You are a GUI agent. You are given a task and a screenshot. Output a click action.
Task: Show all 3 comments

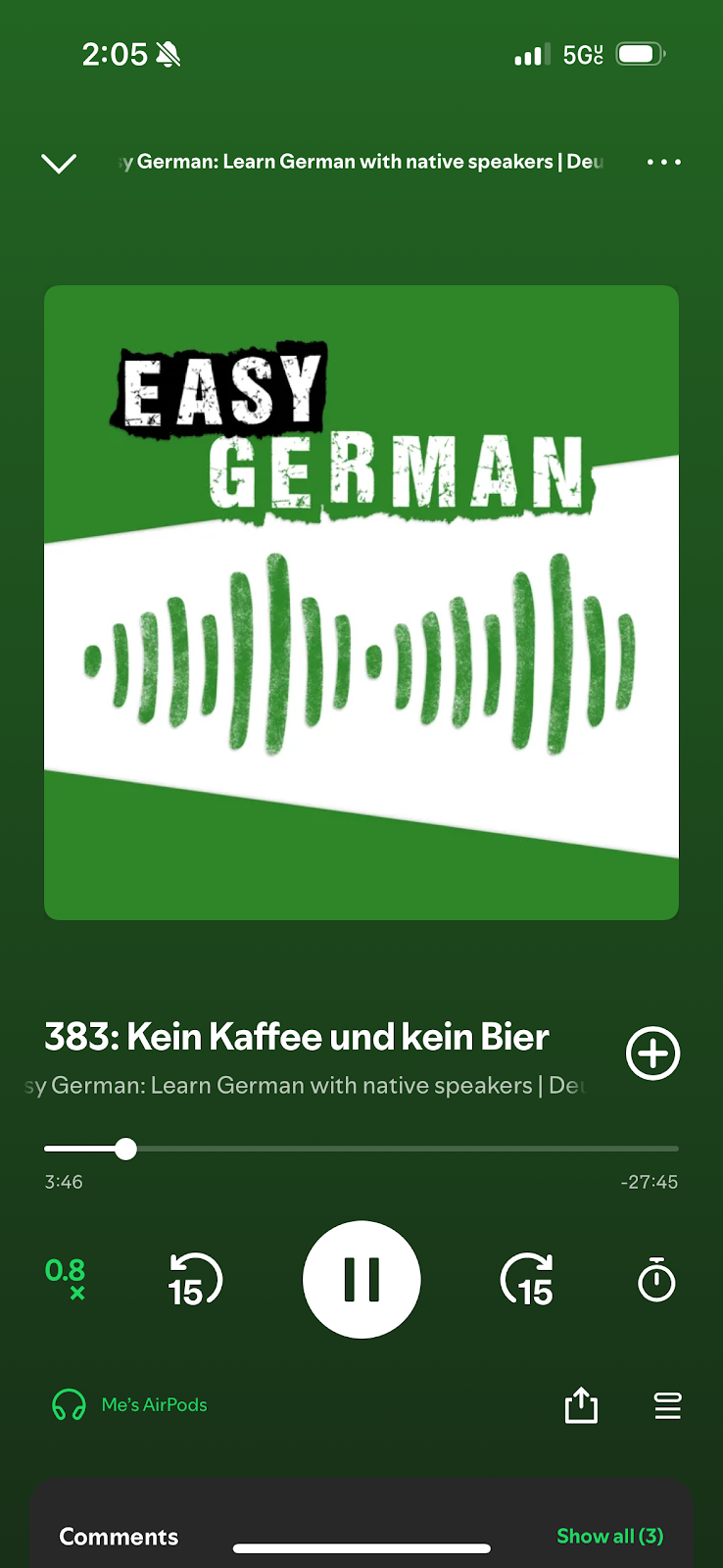point(609,1536)
